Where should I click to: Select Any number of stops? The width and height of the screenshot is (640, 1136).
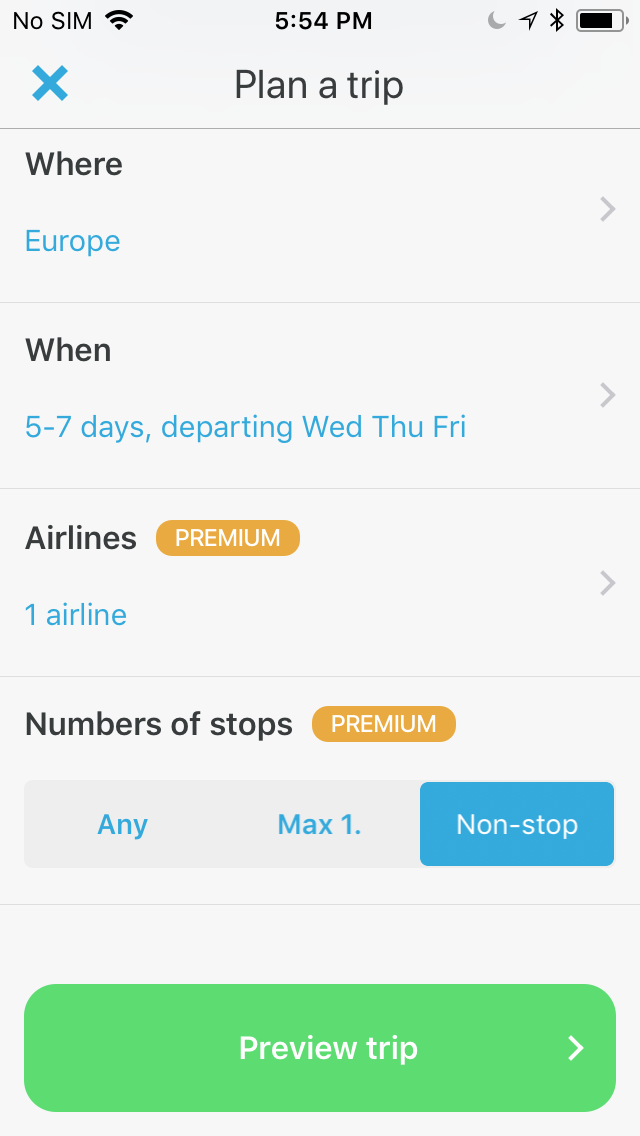click(x=123, y=824)
